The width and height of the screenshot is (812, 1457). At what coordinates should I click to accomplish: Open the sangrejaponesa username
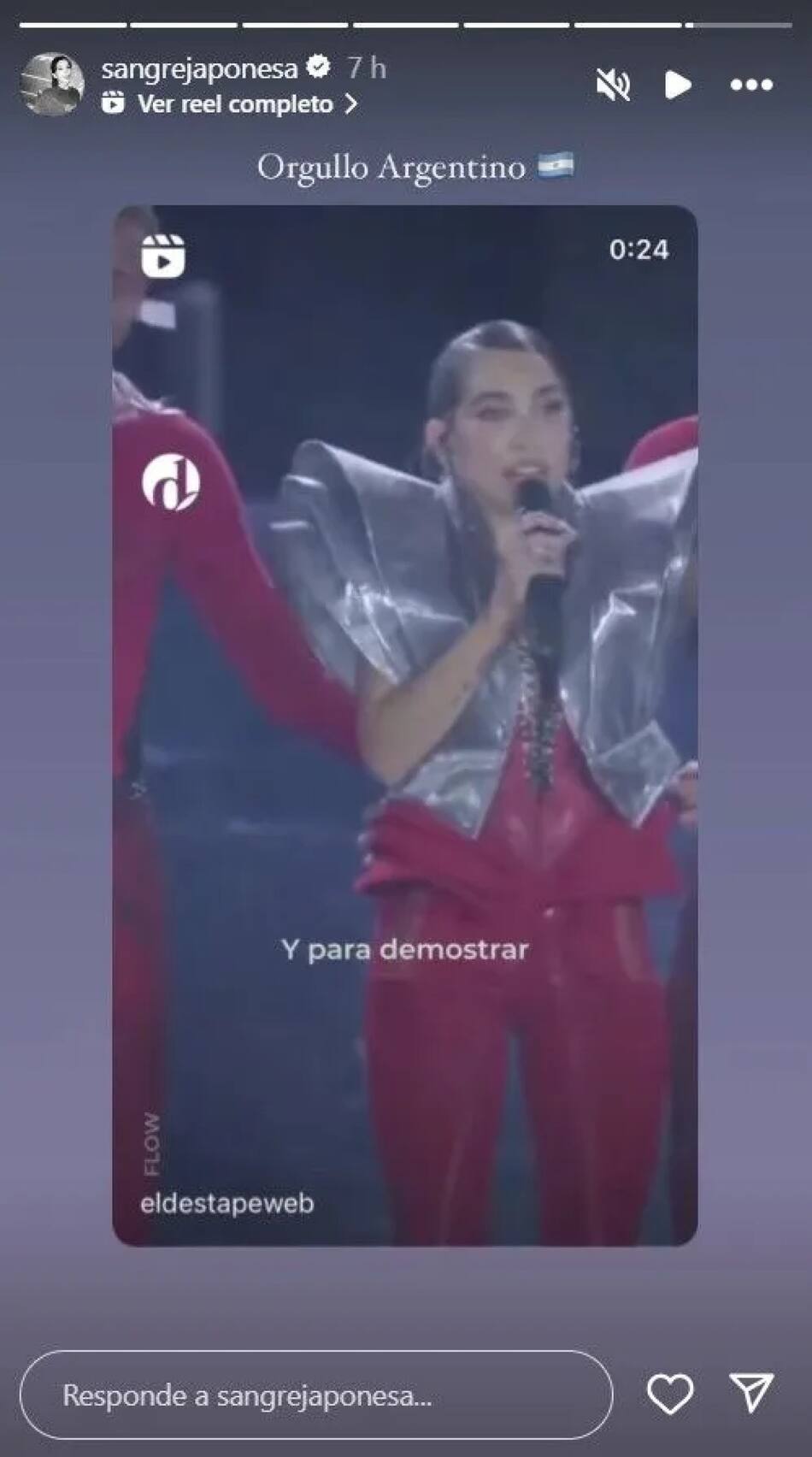tap(199, 68)
